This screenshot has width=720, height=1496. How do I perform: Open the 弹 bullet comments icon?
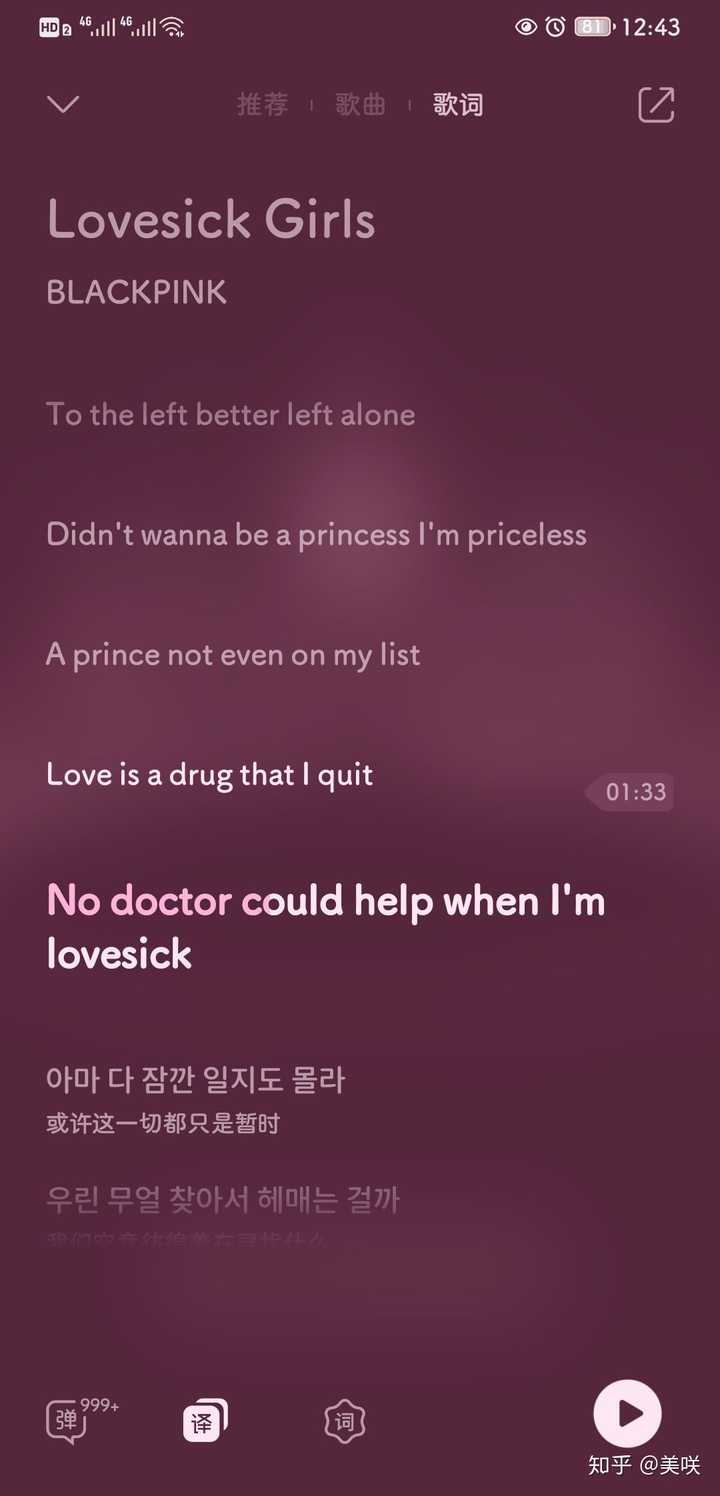(x=68, y=1421)
